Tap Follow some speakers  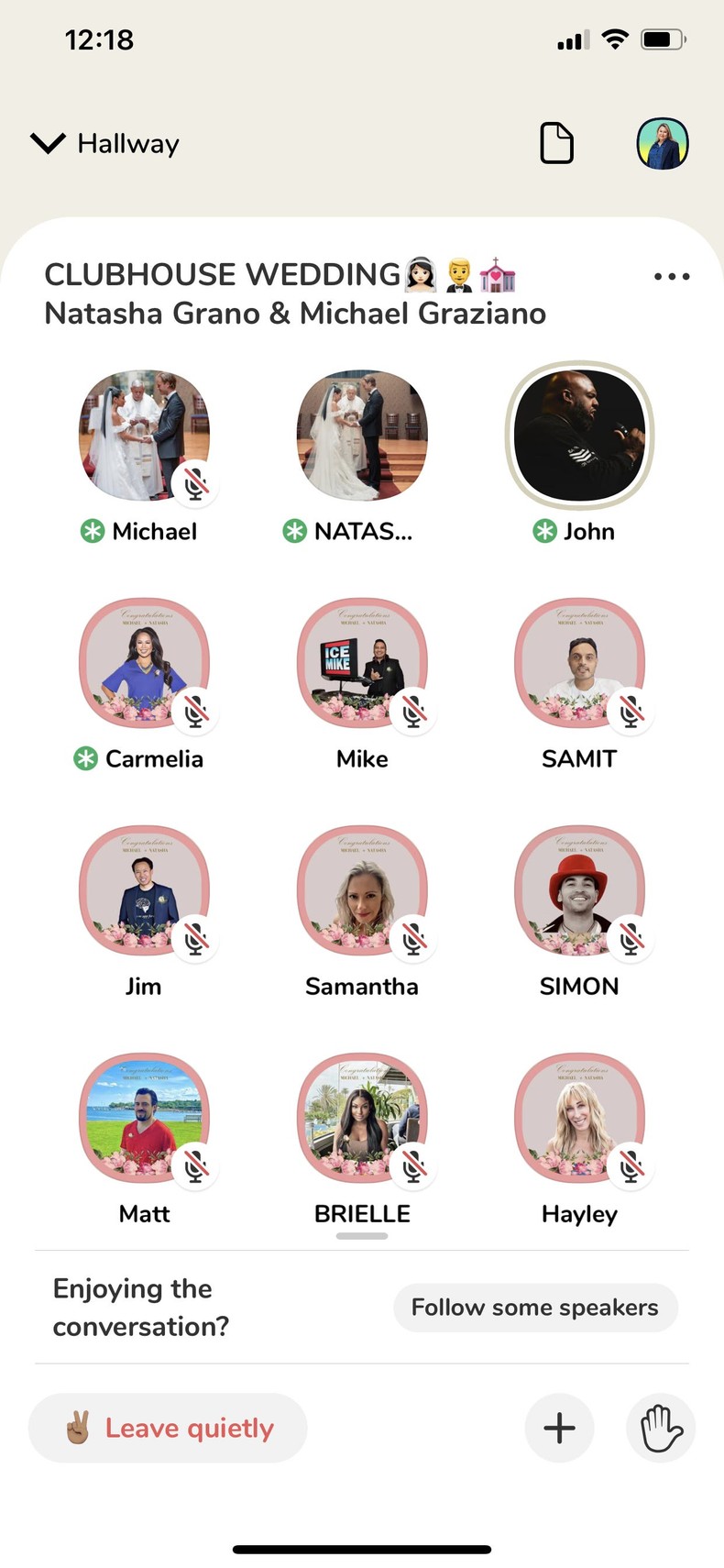(535, 1308)
